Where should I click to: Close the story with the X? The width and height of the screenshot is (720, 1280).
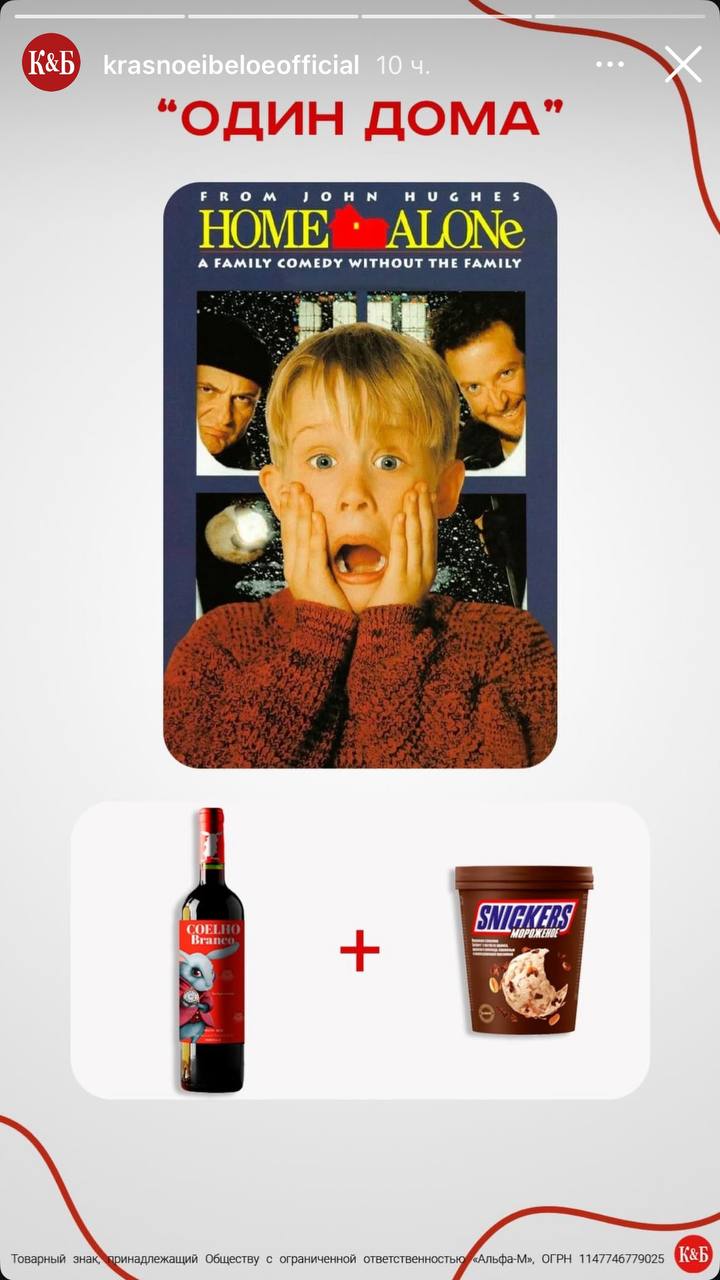[683, 65]
